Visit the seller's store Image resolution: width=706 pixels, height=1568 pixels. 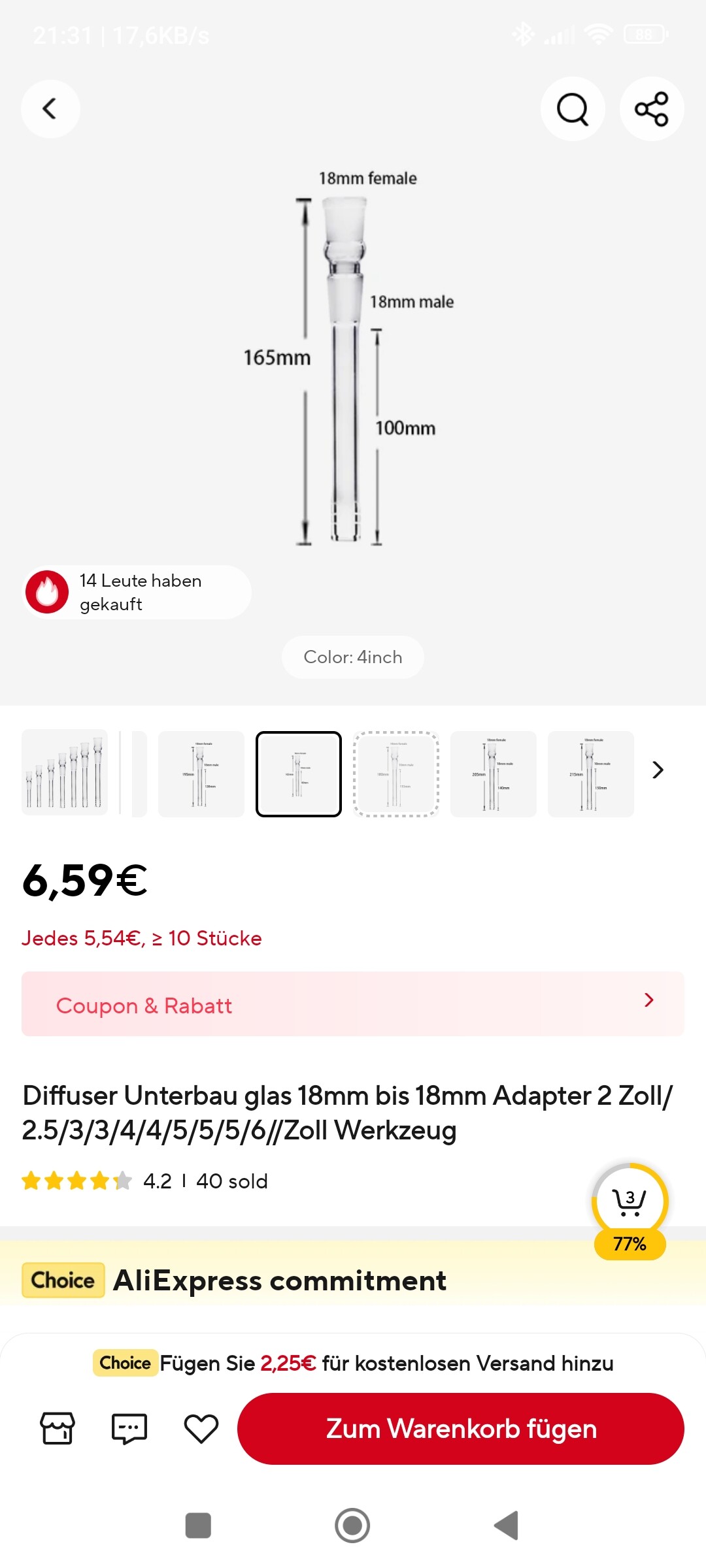[x=58, y=1428]
